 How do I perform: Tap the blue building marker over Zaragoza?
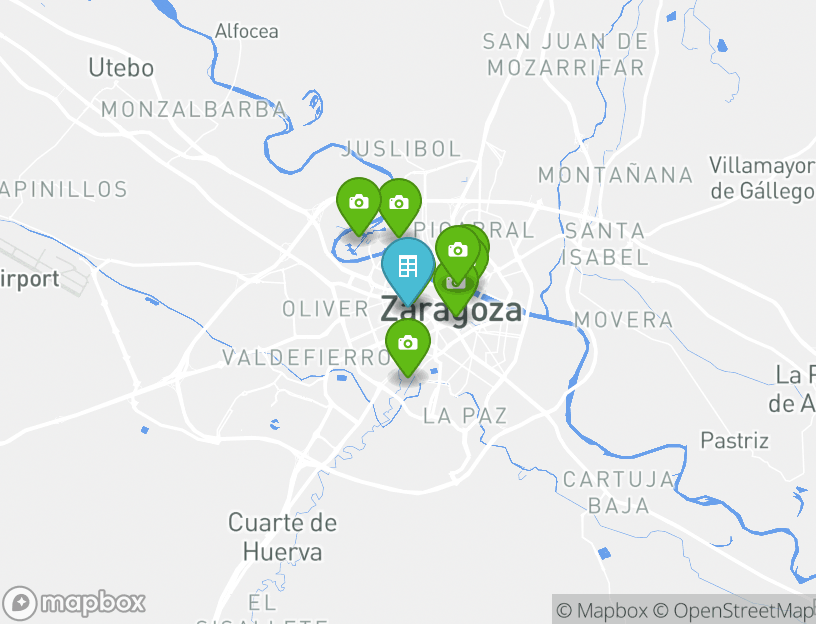(x=407, y=266)
